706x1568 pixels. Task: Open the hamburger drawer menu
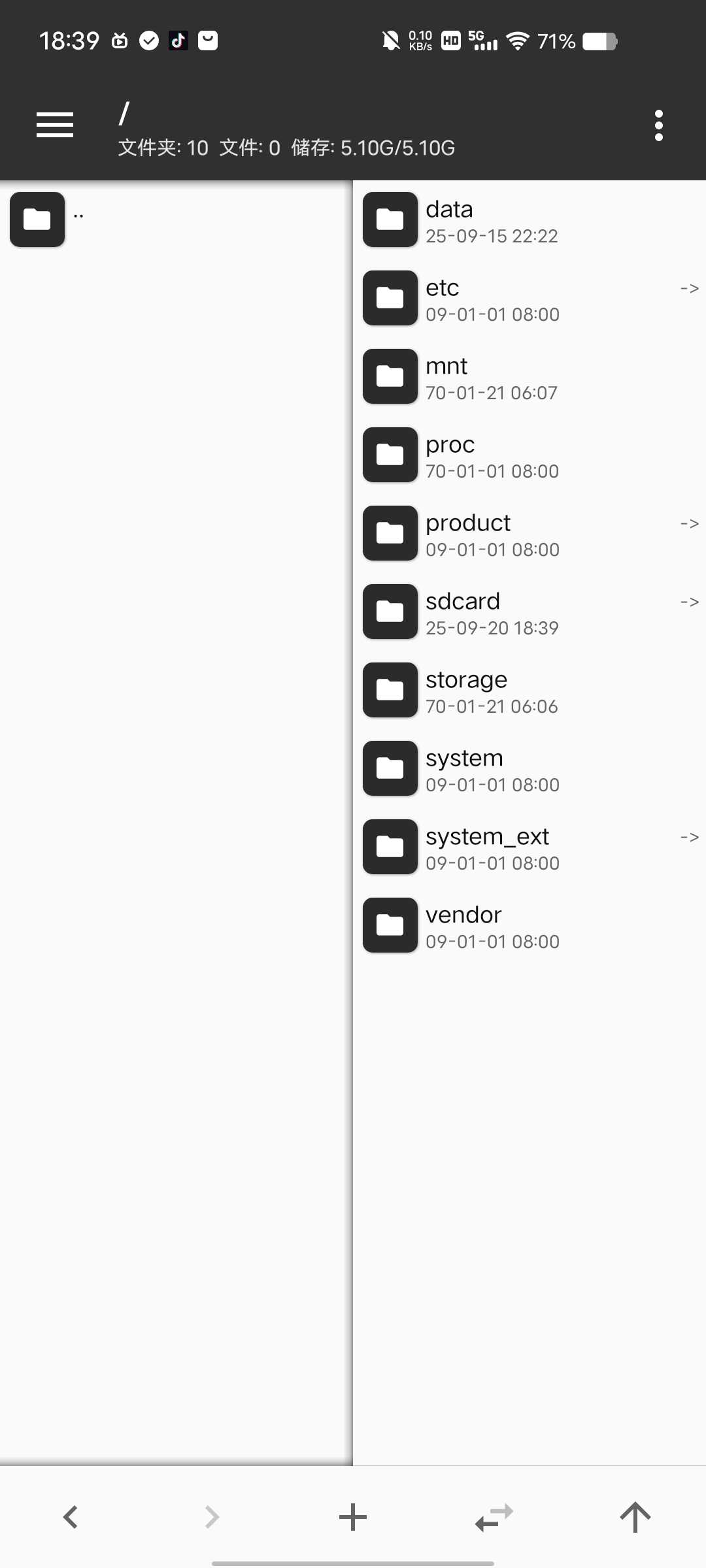[x=55, y=125]
